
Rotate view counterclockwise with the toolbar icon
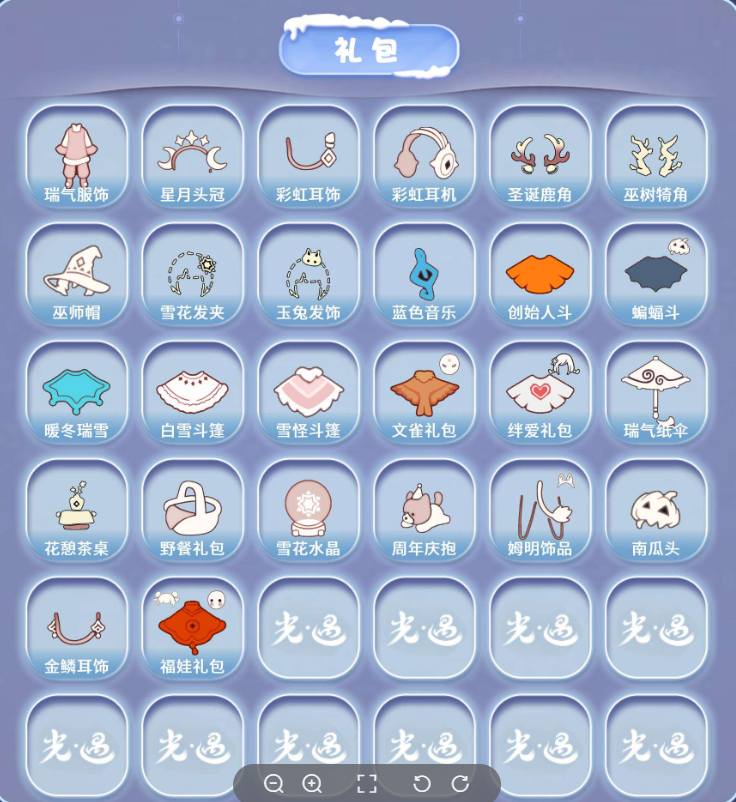click(x=424, y=784)
